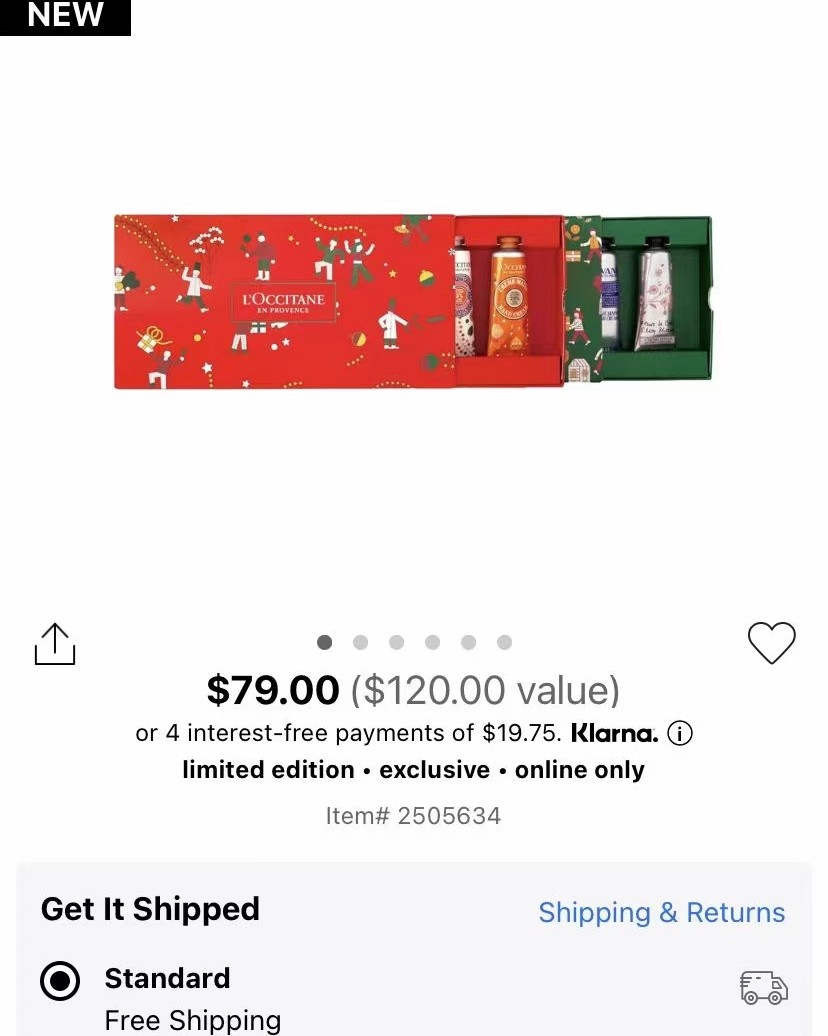This screenshot has width=828, height=1036.
Task: Share this L'Occitane gift set
Action: point(55,644)
